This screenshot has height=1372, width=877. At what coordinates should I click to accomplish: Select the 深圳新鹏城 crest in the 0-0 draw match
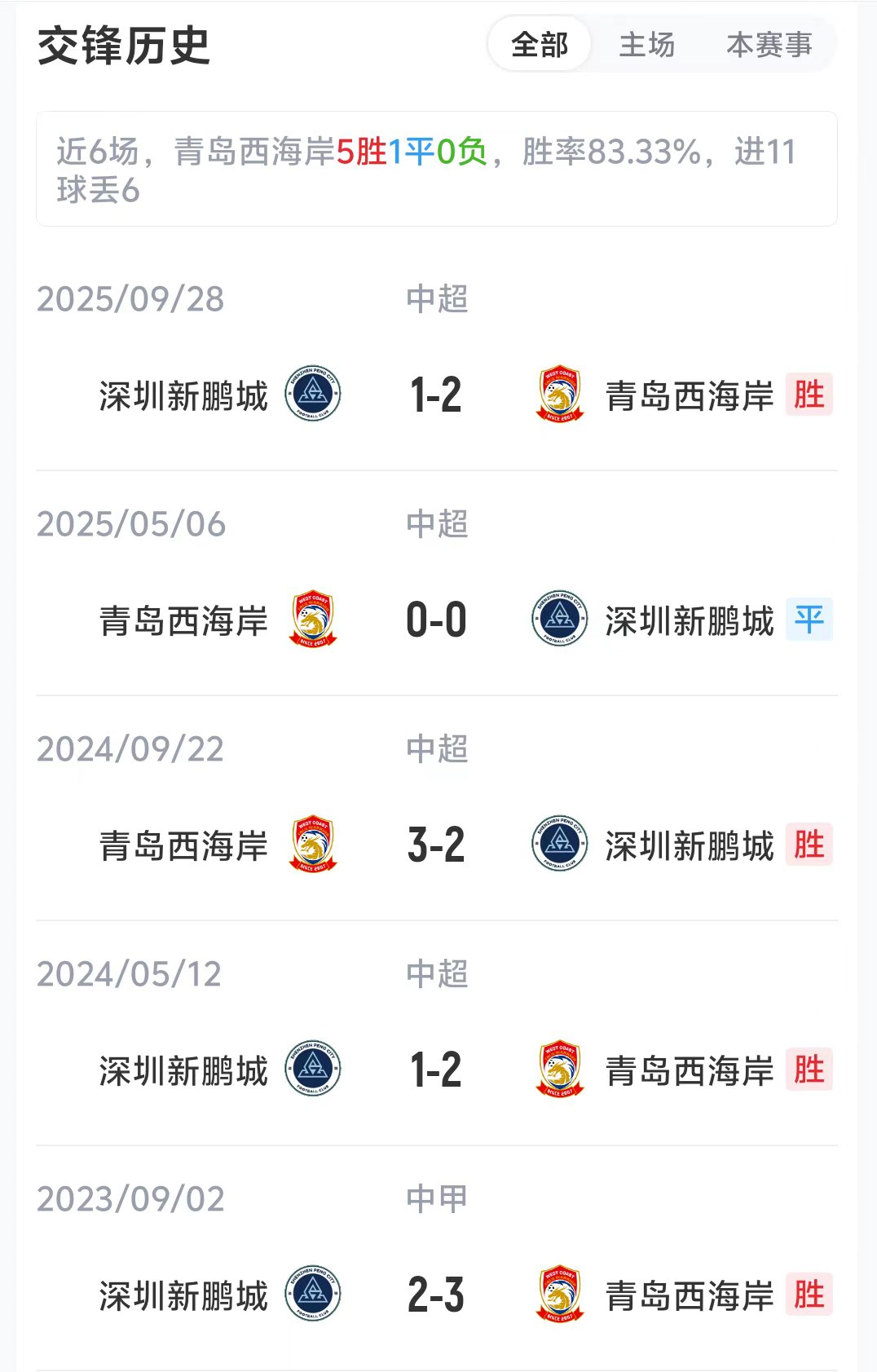pos(559,620)
